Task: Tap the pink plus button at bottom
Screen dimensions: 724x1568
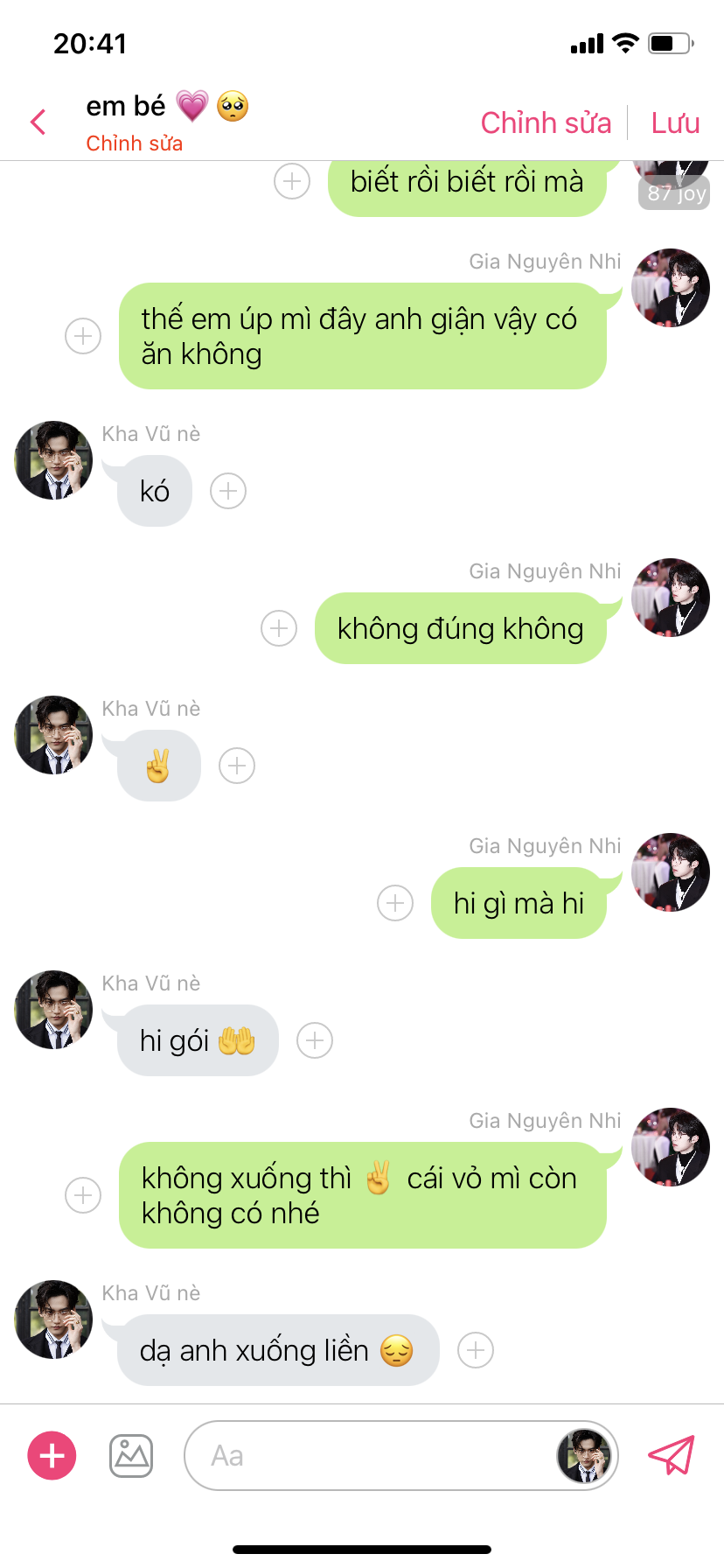Action: 52,1456
